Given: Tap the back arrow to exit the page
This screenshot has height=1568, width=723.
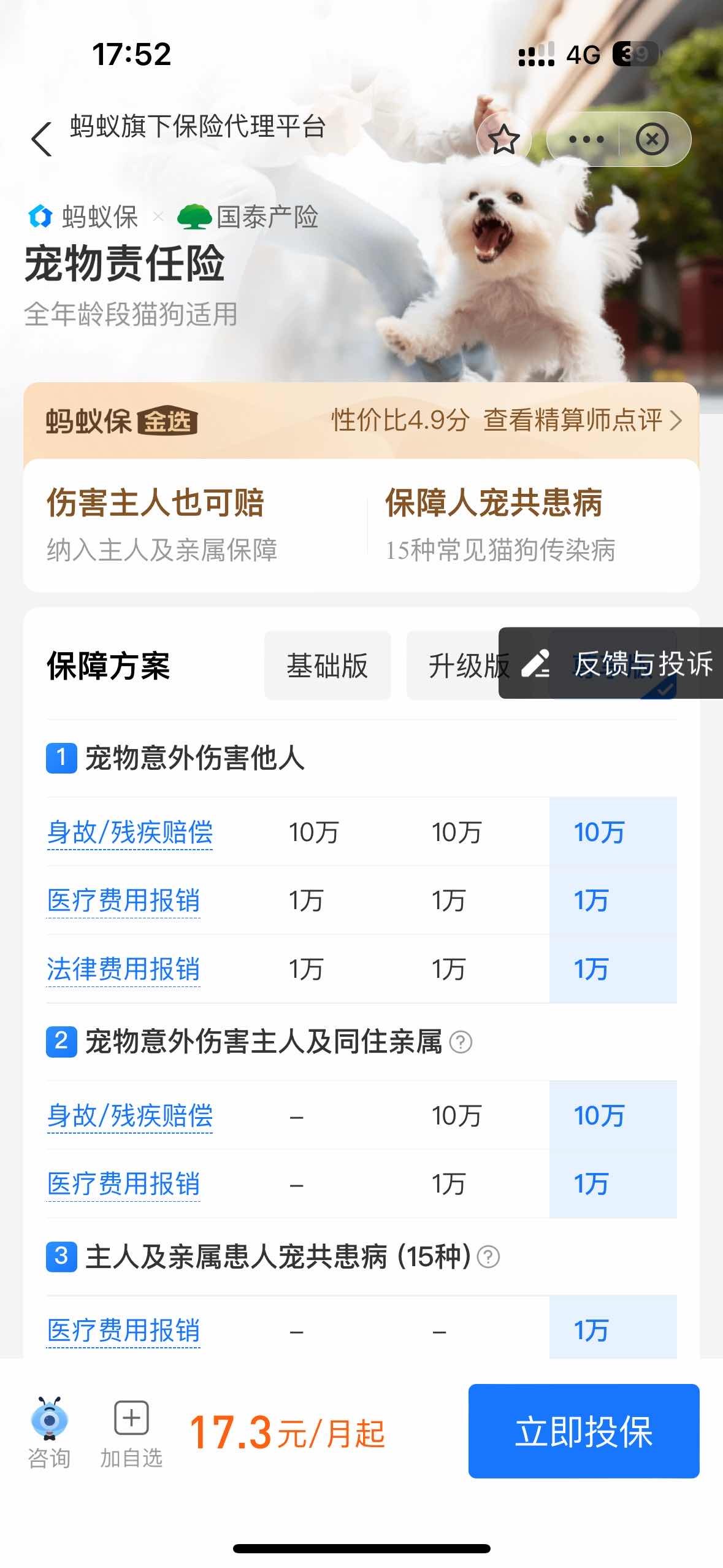Looking at the screenshot, I should (x=41, y=139).
